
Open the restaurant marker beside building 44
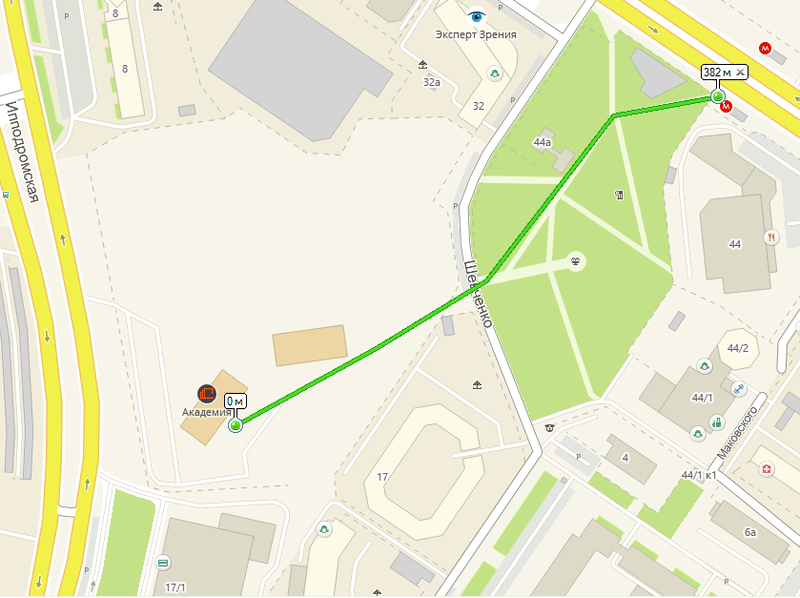click(770, 238)
